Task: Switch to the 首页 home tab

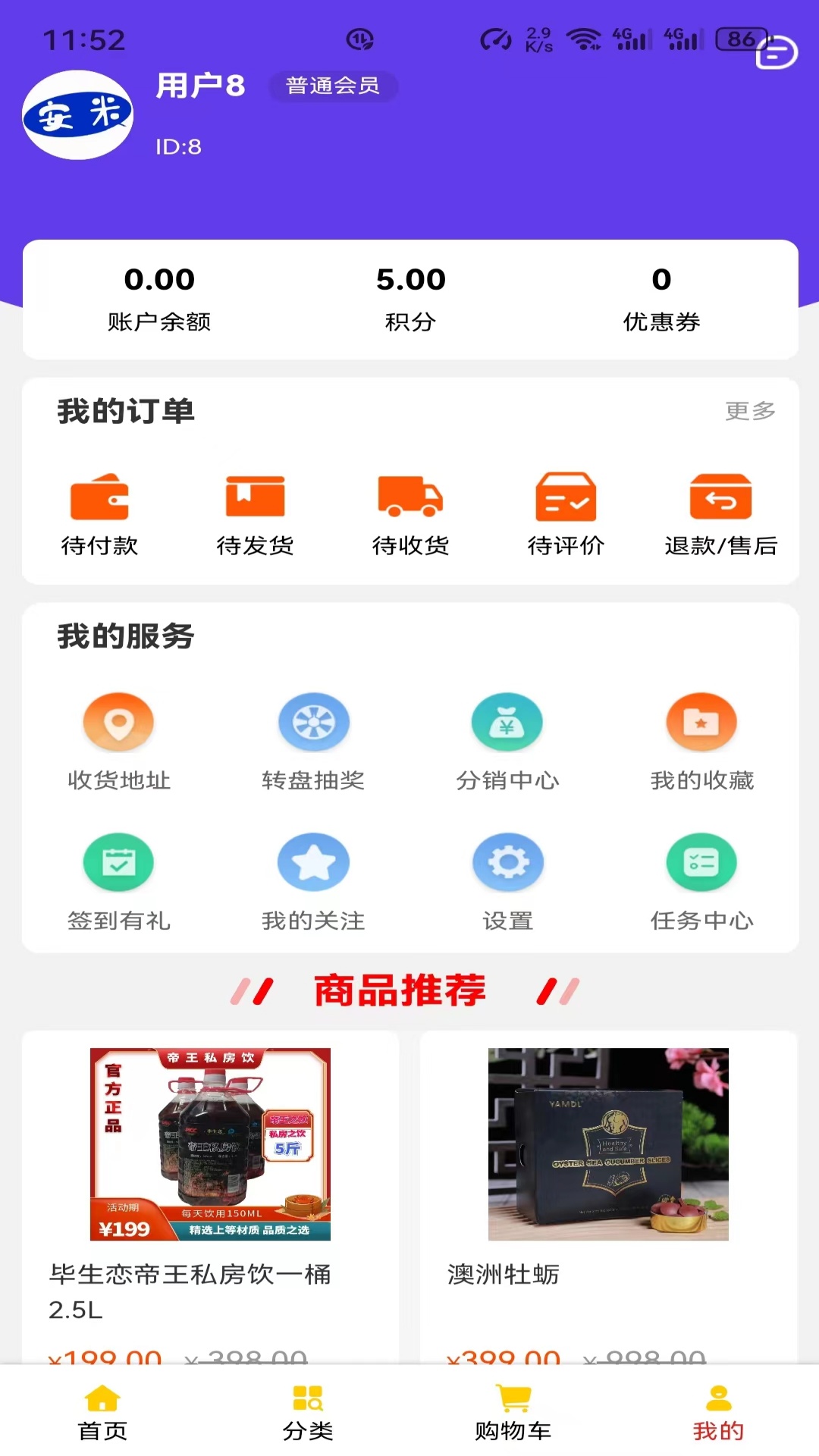Action: 102,1412
